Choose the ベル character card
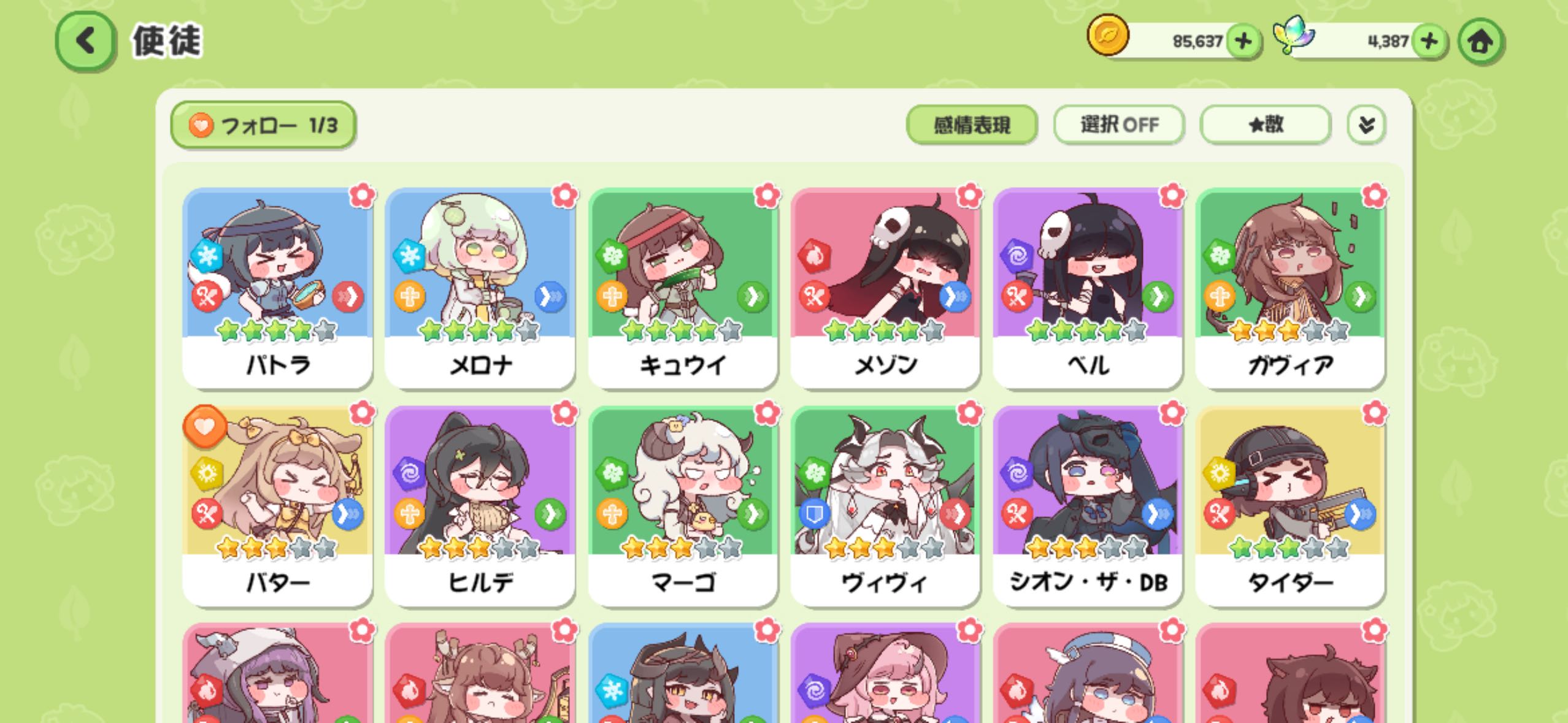 [1087, 288]
